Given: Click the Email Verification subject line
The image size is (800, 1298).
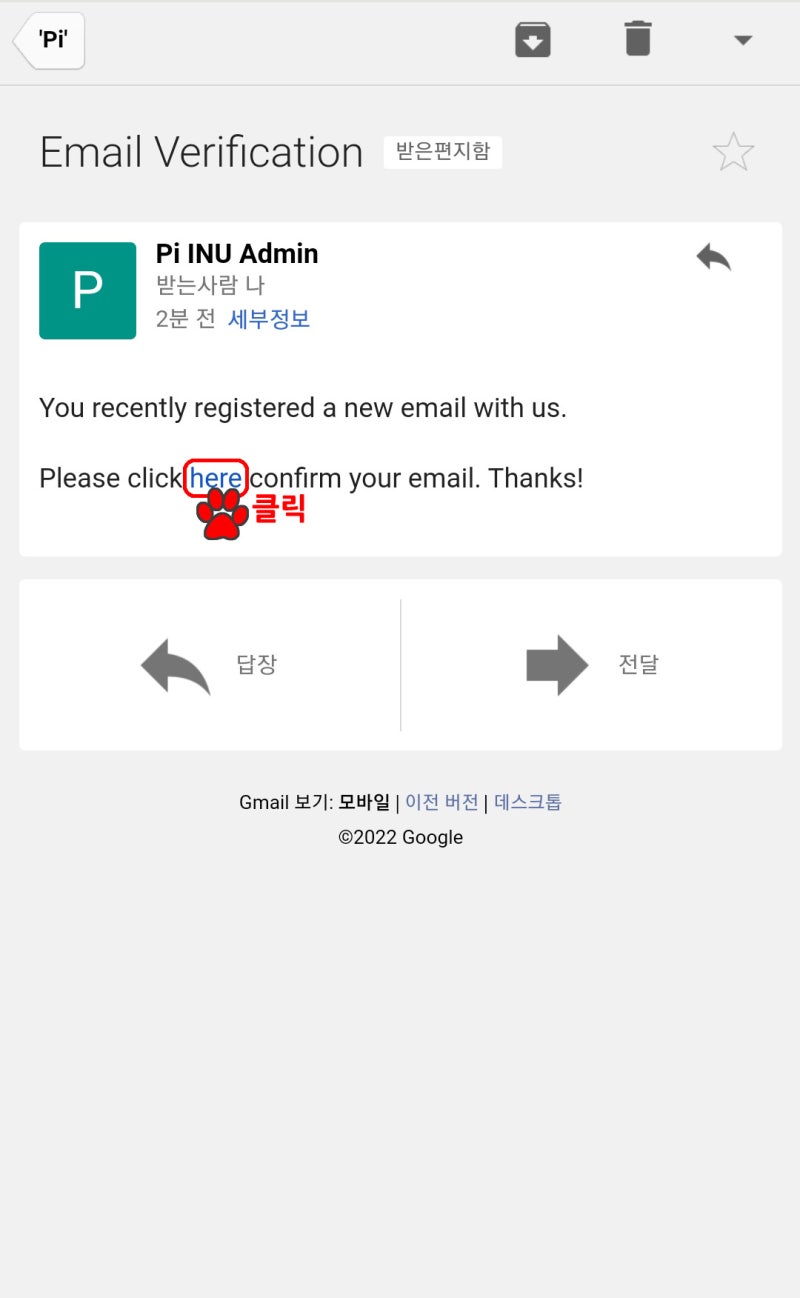Looking at the screenshot, I should tap(200, 151).
